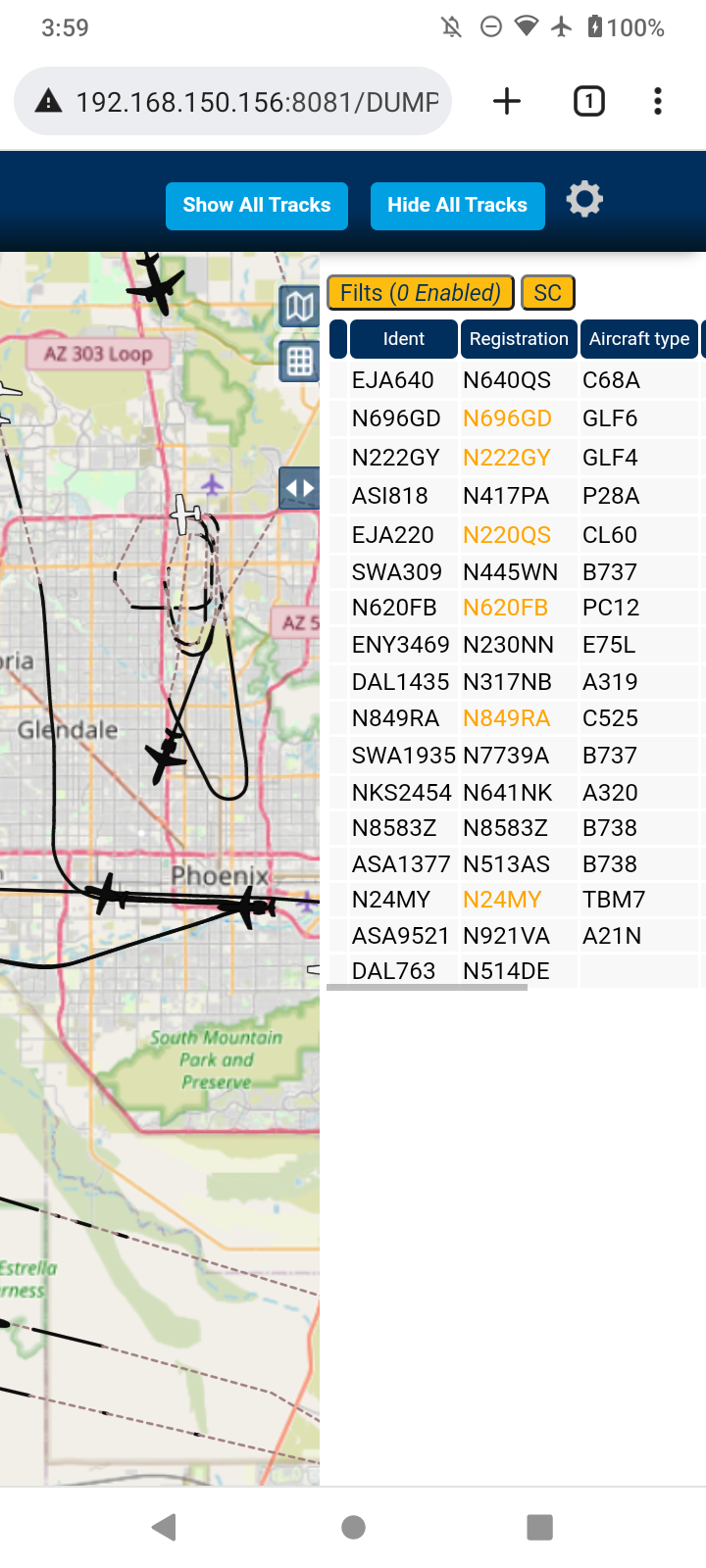Open registration link N696GD
This screenshot has width=706, height=1568.
pyautogui.click(x=507, y=418)
